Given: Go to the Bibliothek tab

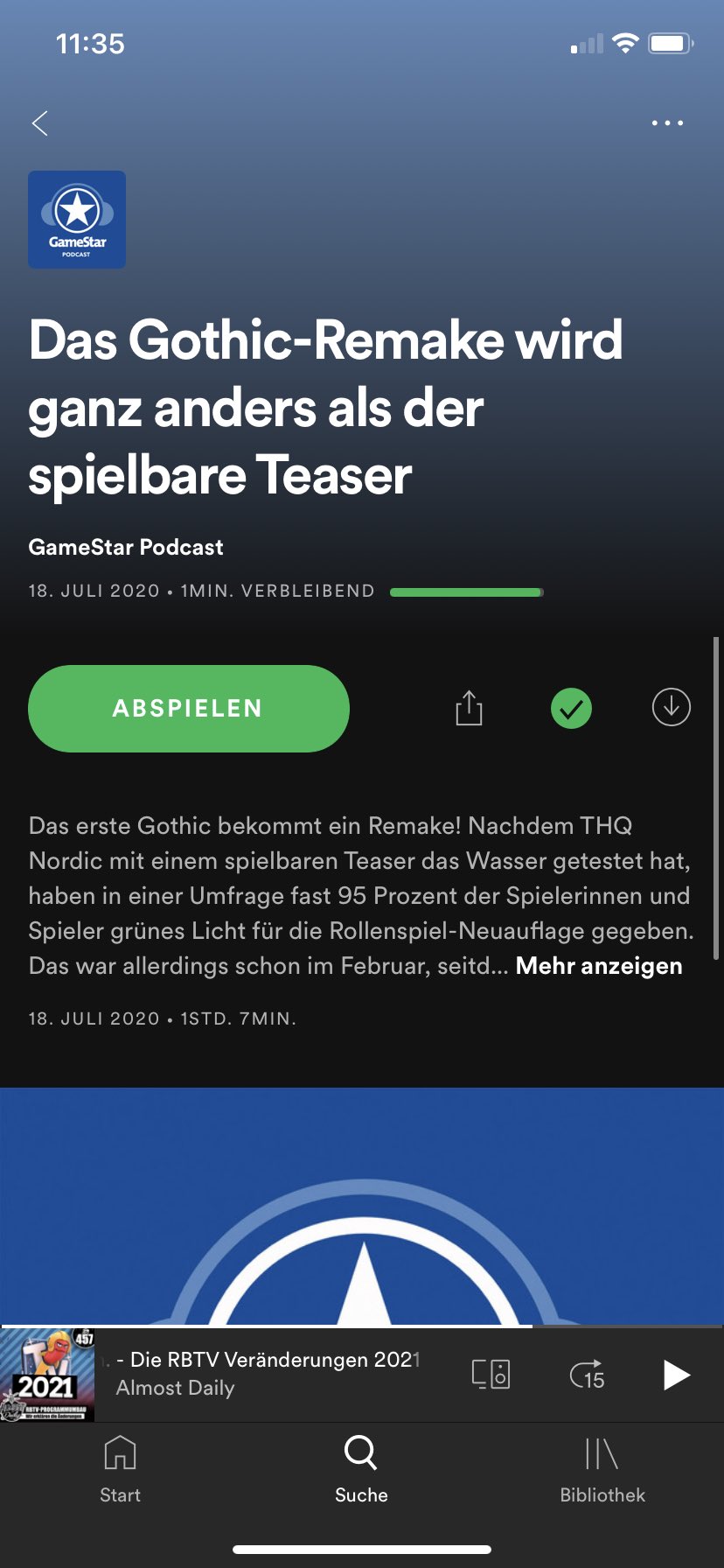Looking at the screenshot, I should [602, 1470].
